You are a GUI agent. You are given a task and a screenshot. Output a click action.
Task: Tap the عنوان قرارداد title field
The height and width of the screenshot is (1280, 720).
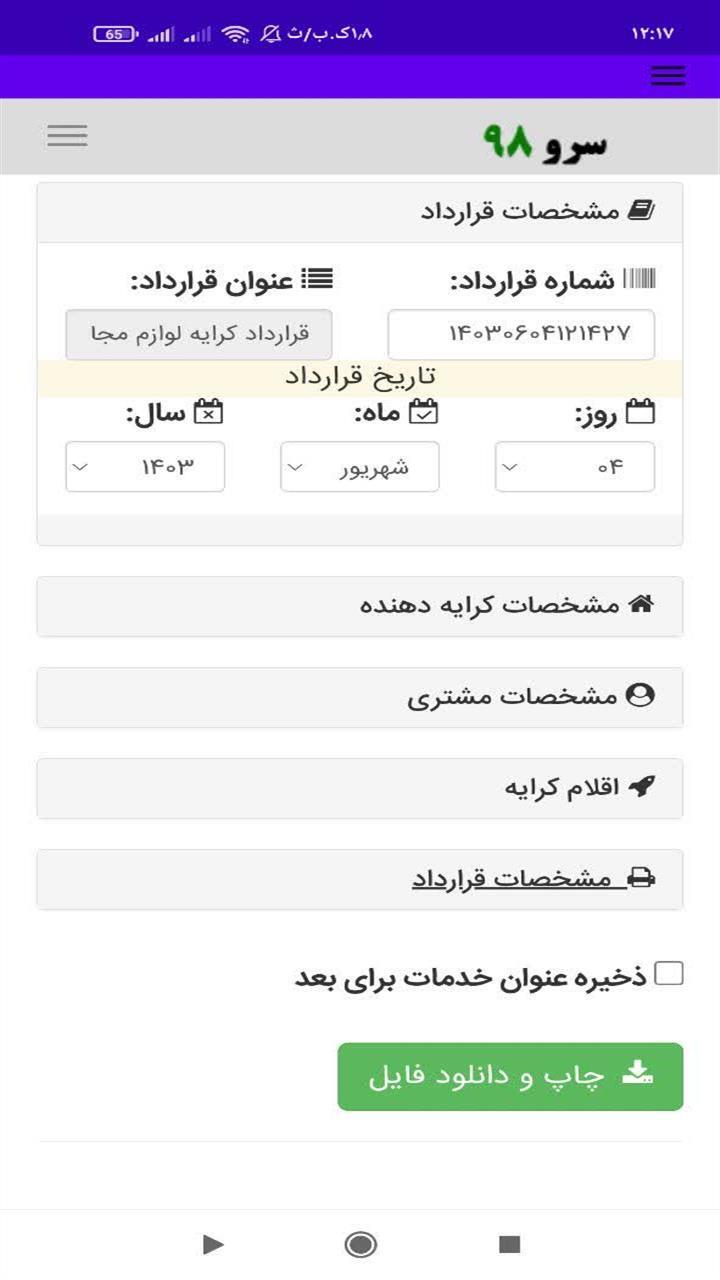(x=199, y=334)
